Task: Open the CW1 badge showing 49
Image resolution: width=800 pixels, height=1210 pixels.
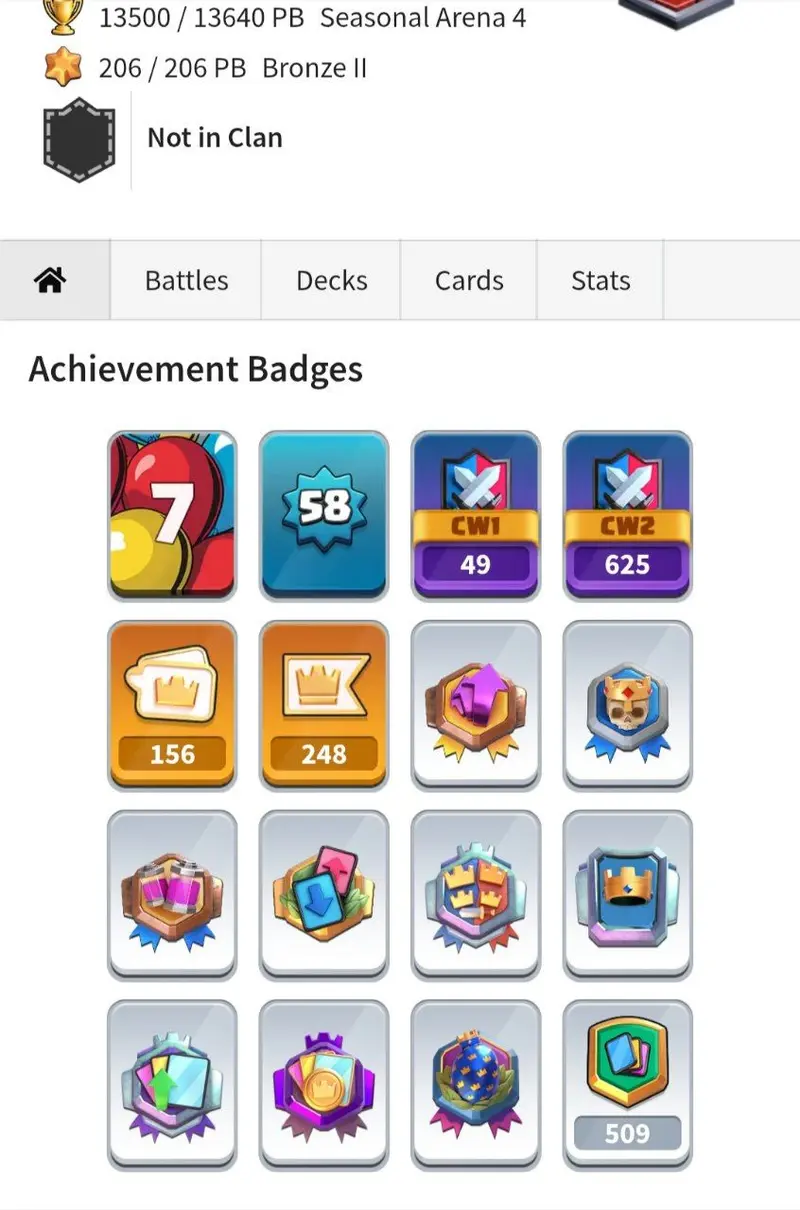Action: tap(476, 515)
